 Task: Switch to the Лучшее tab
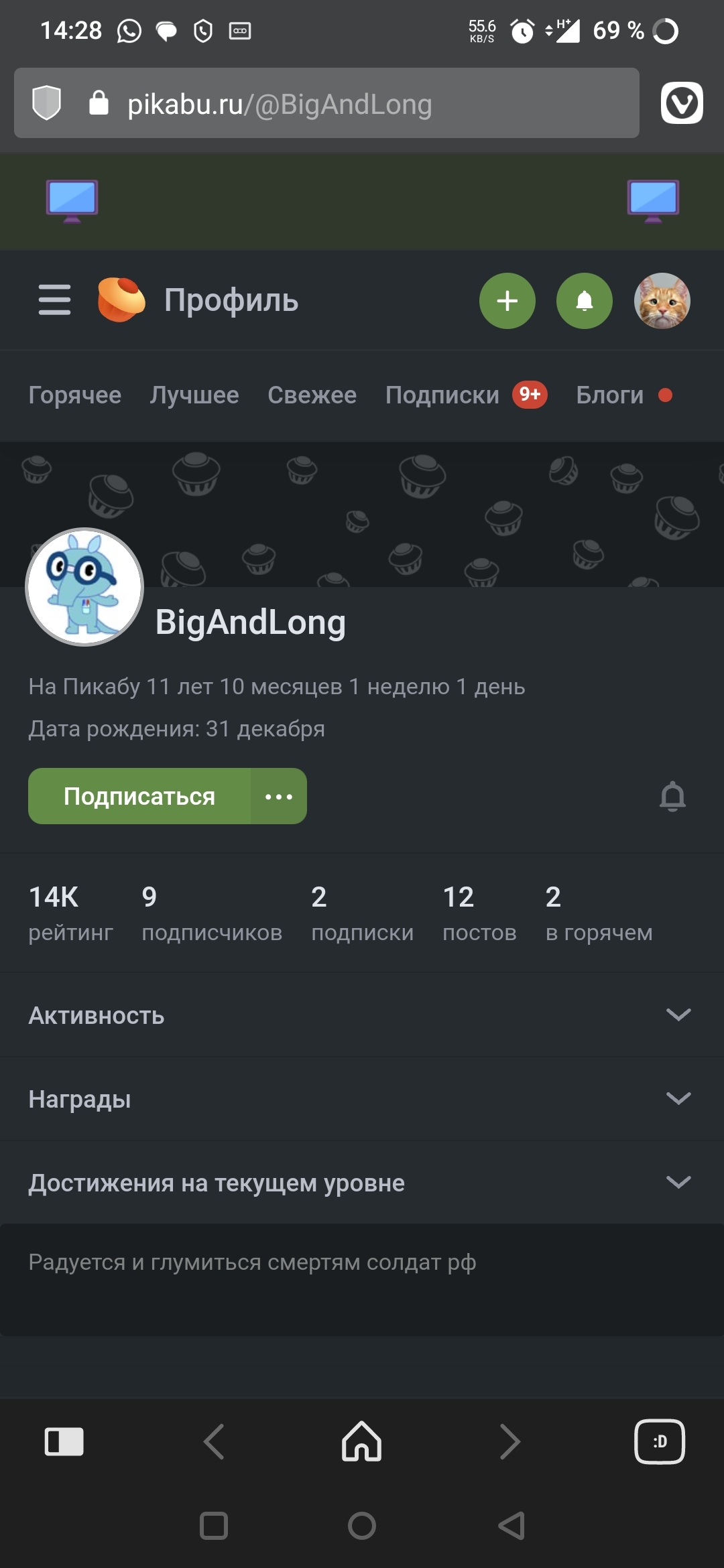click(194, 395)
